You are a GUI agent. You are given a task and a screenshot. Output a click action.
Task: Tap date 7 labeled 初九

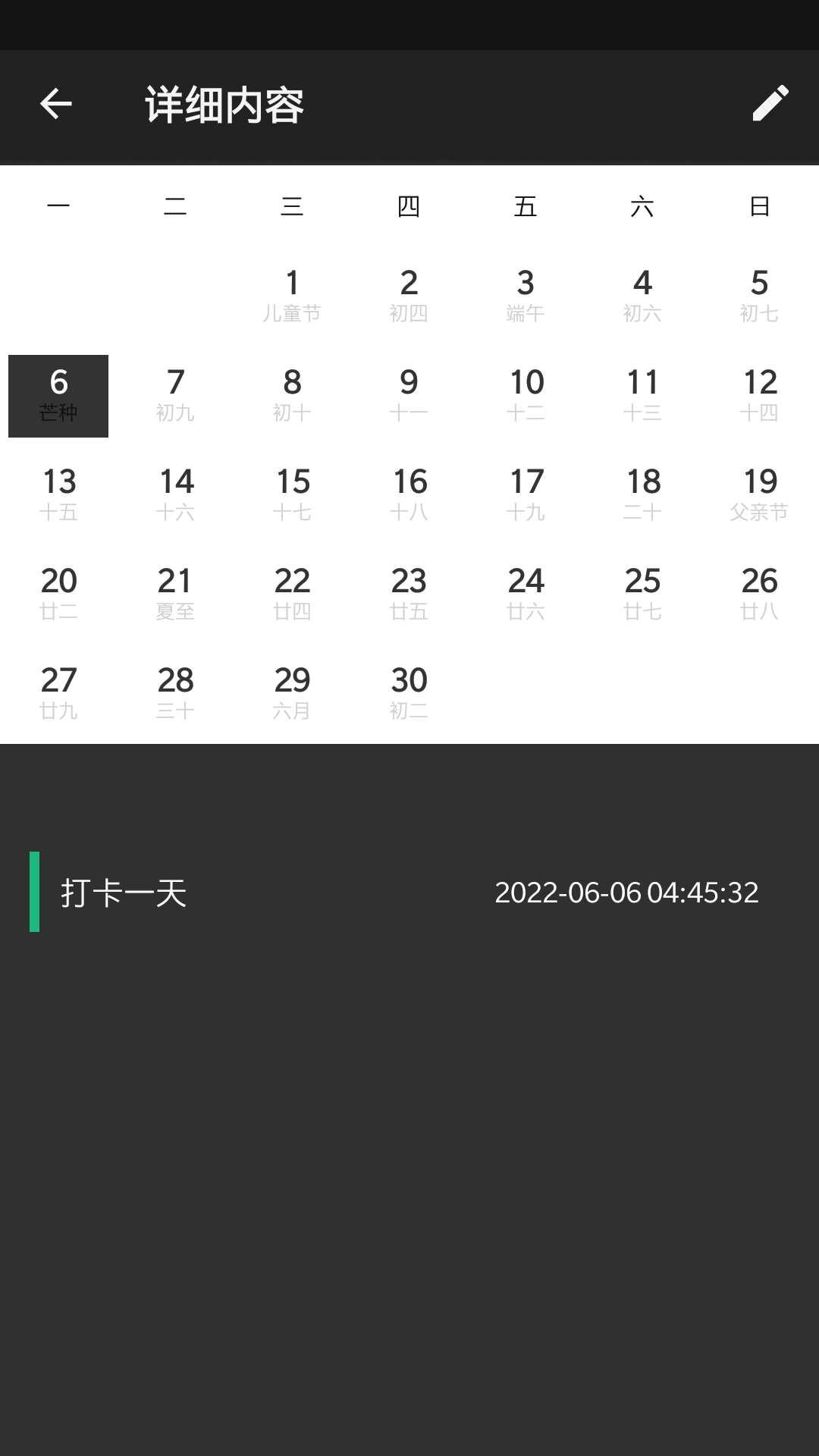(x=175, y=396)
